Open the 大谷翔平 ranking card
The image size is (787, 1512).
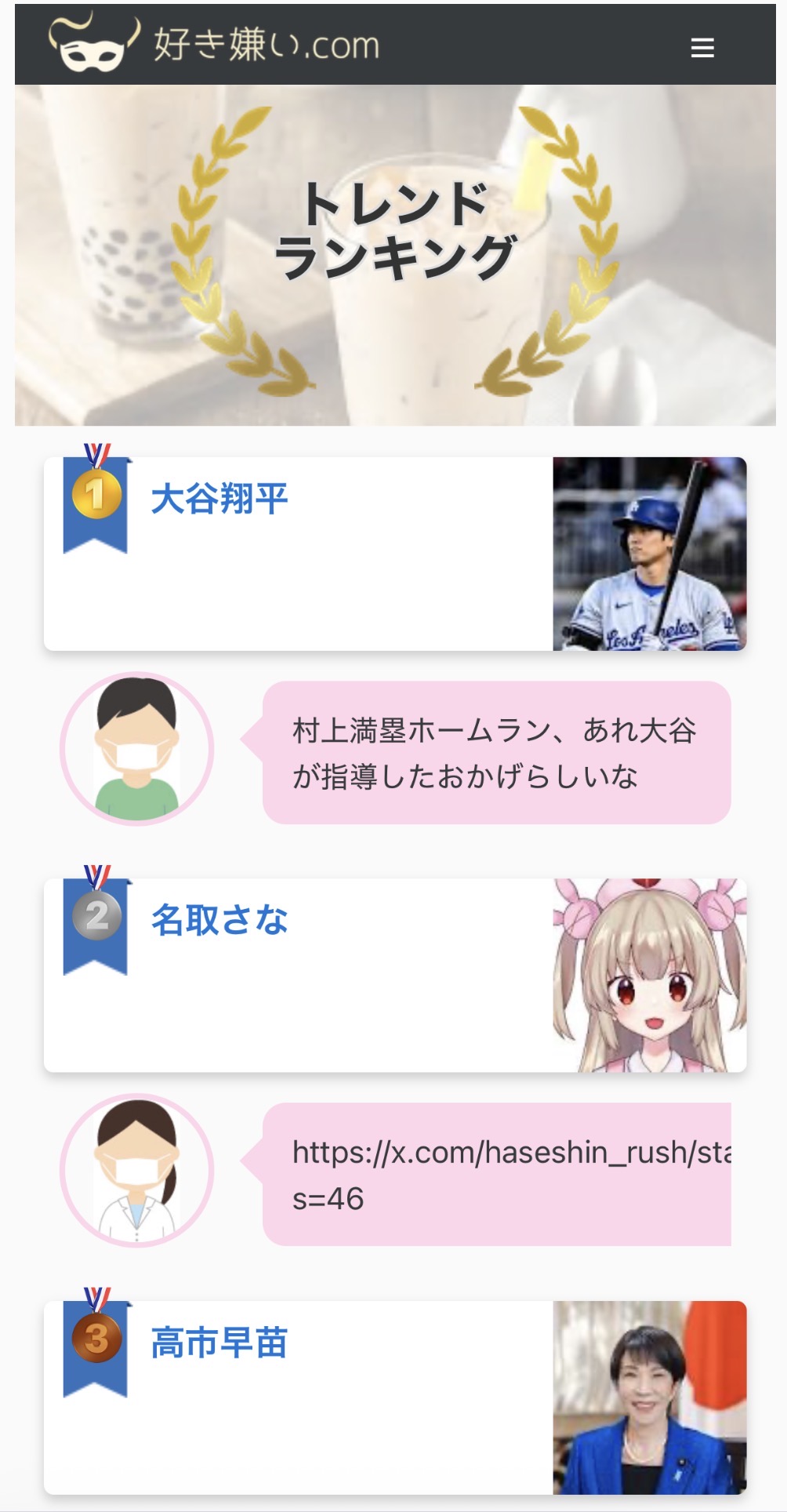220,499
